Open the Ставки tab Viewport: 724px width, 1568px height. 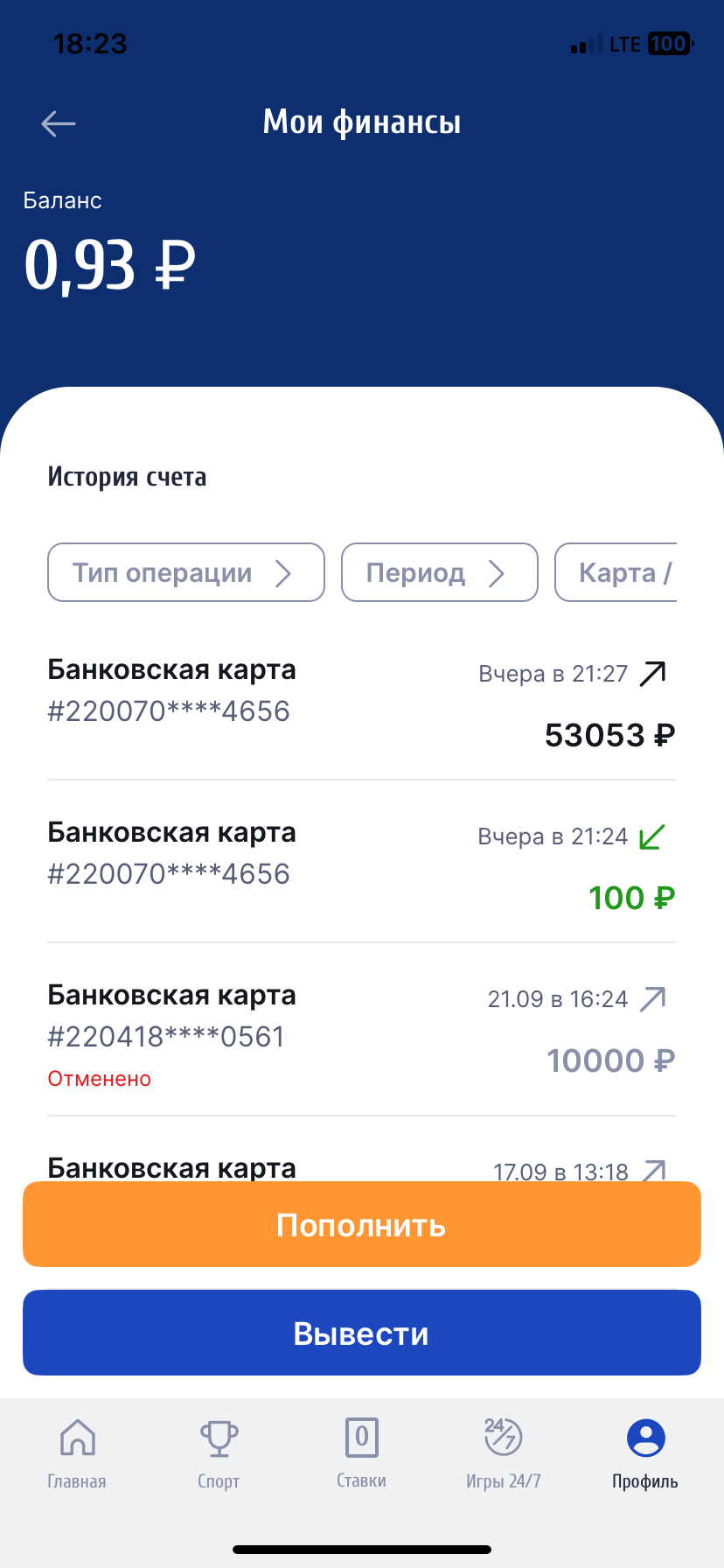coord(361,1453)
